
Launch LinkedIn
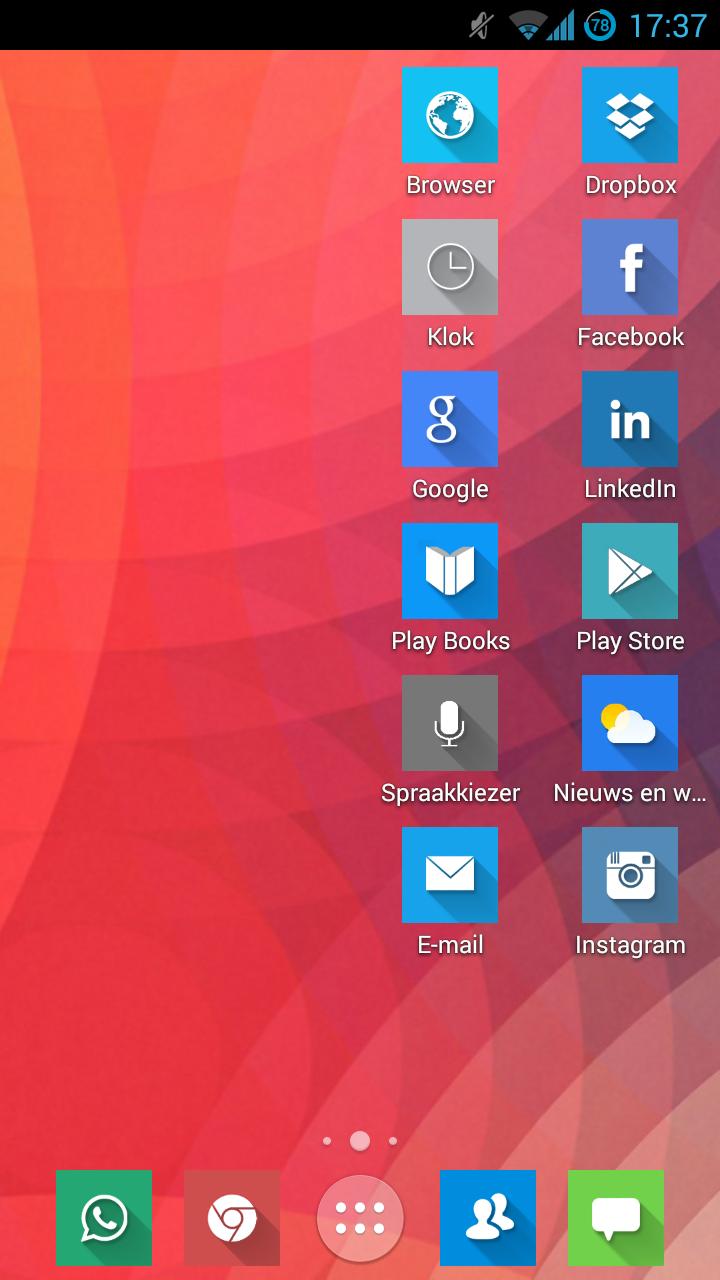point(630,418)
